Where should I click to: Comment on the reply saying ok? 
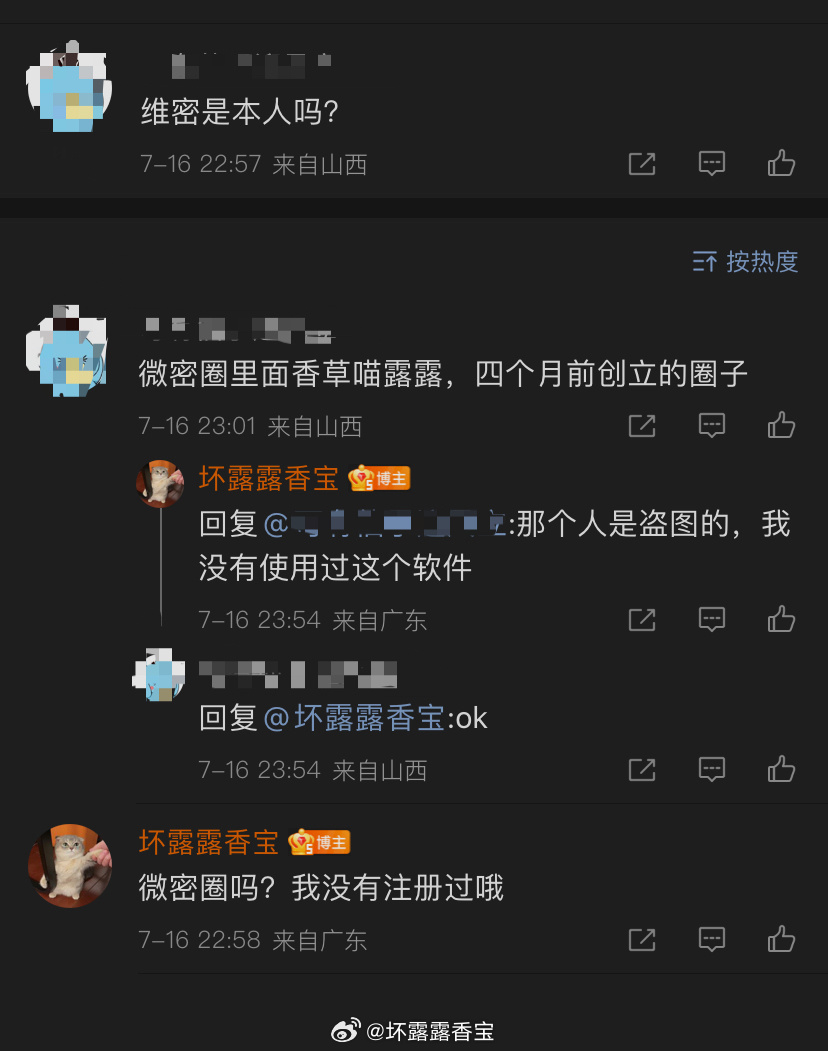[x=711, y=769]
